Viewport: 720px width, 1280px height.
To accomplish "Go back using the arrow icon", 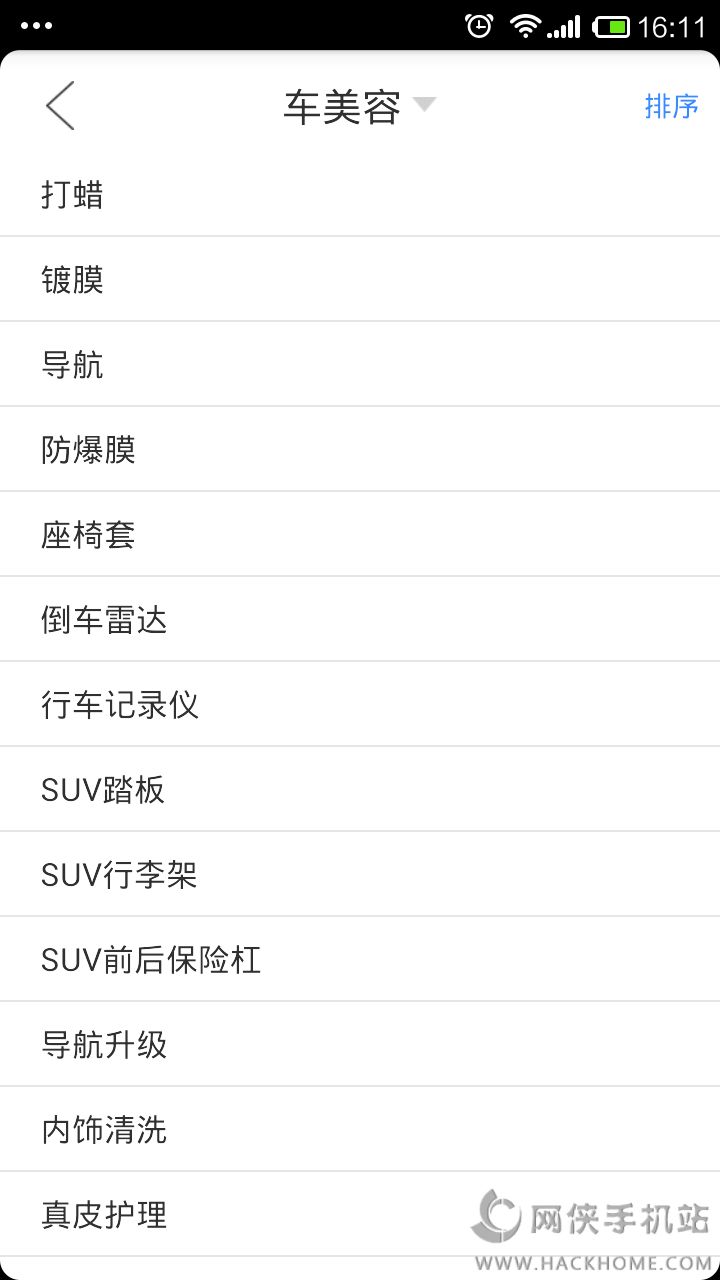I will coord(60,106).
